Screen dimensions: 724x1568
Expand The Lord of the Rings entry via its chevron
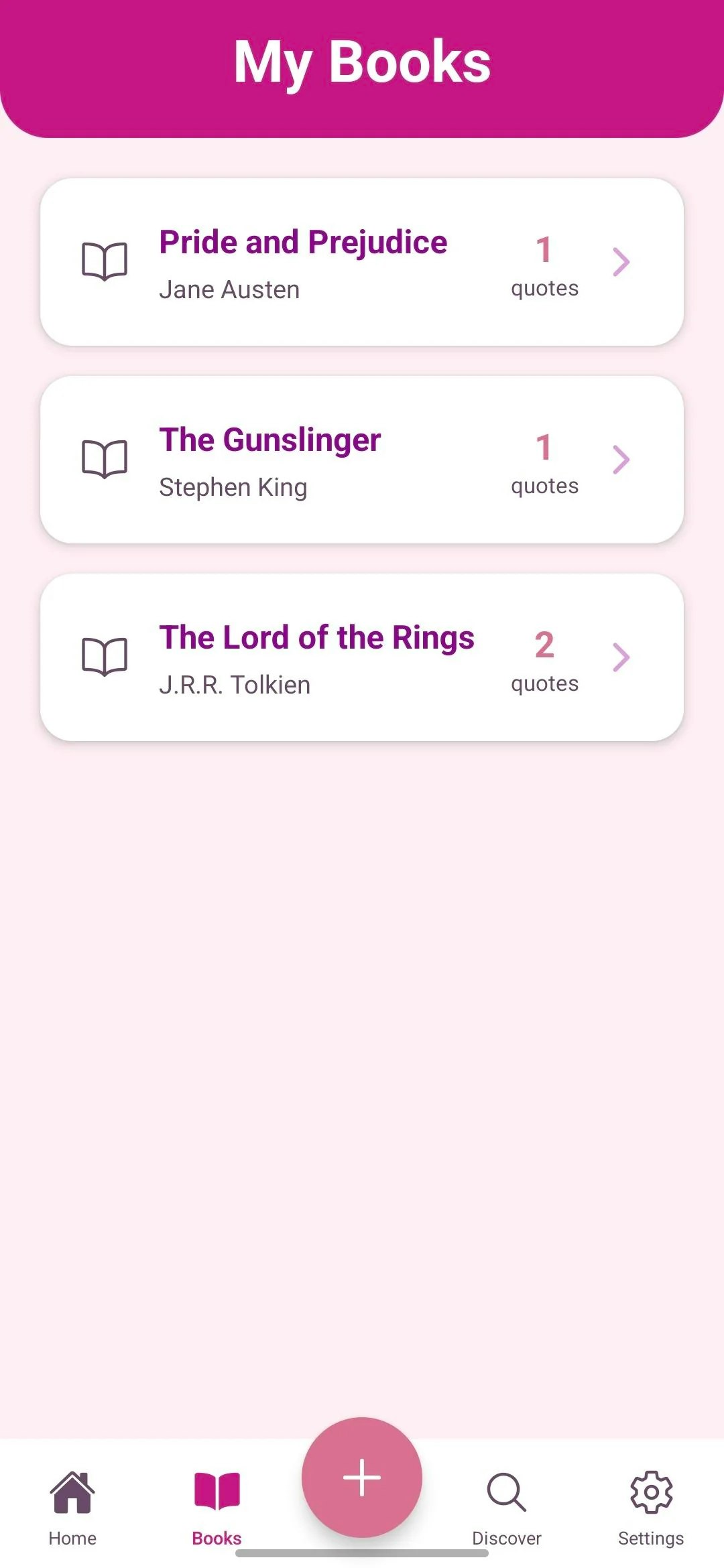click(620, 657)
